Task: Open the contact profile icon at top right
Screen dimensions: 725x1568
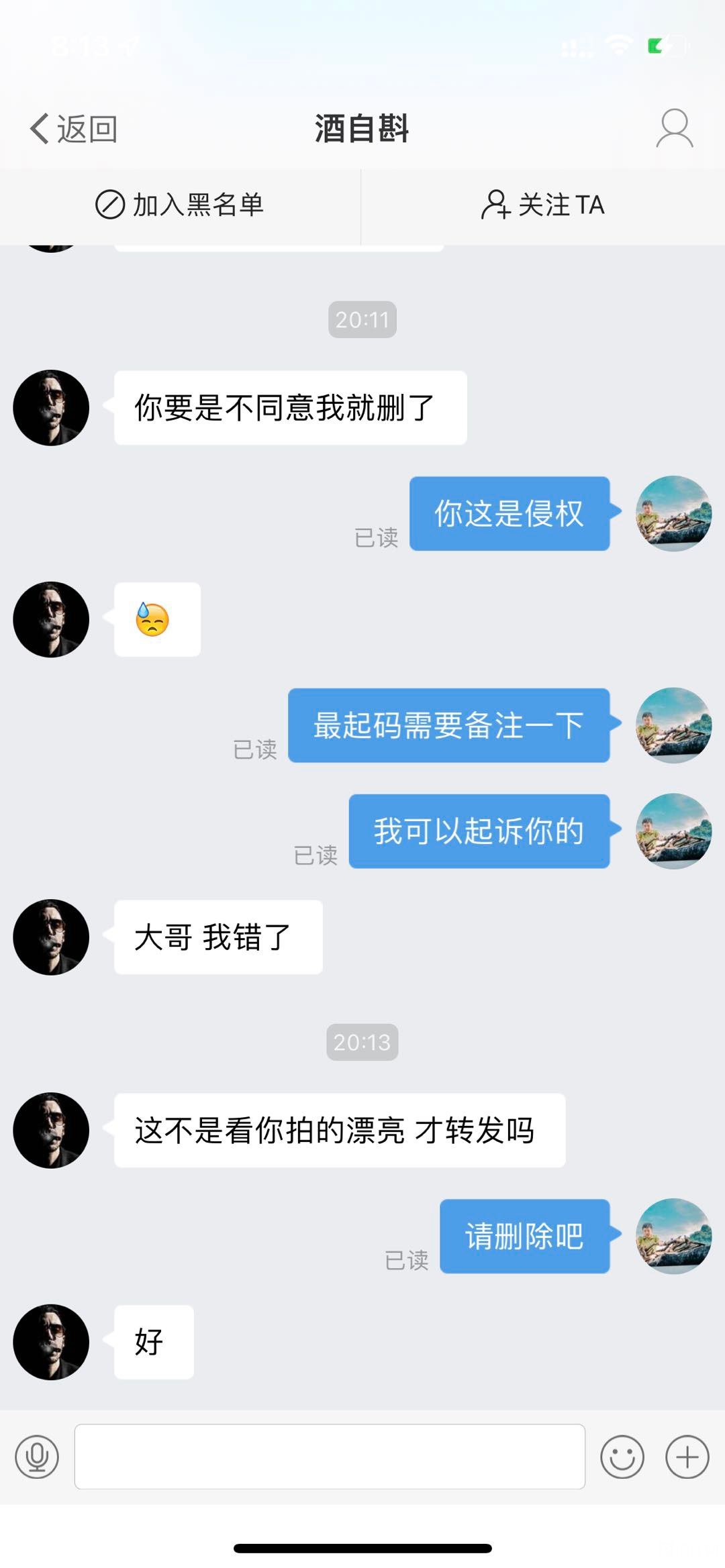Action: pyautogui.click(x=674, y=128)
